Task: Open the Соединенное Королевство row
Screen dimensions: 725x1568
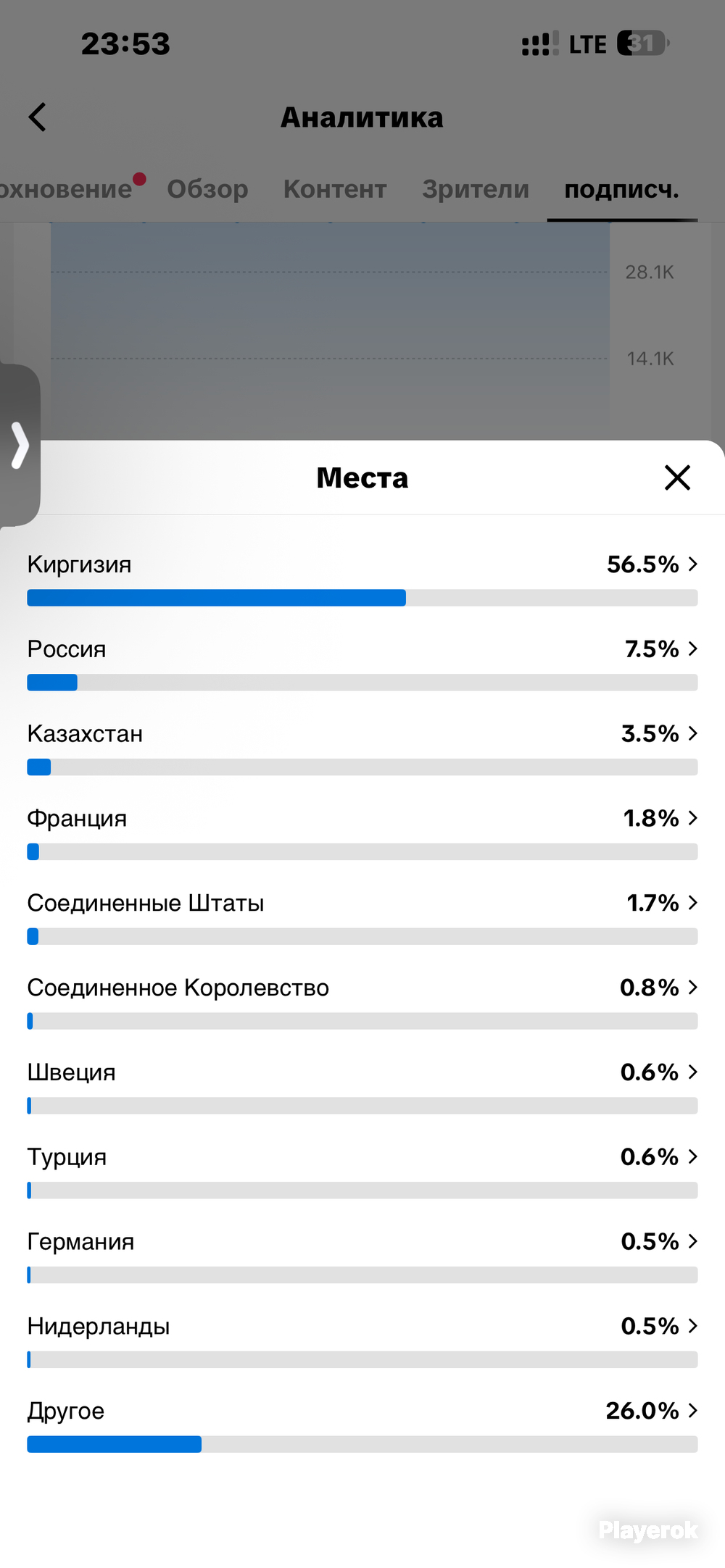Action: coord(362,1002)
